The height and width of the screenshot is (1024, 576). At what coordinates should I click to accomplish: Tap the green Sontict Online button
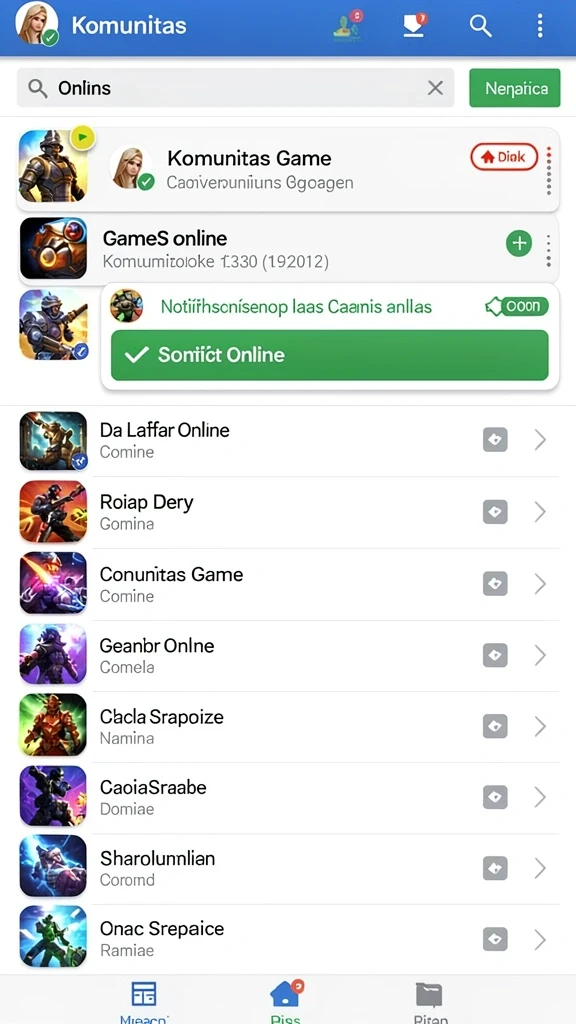coord(329,355)
